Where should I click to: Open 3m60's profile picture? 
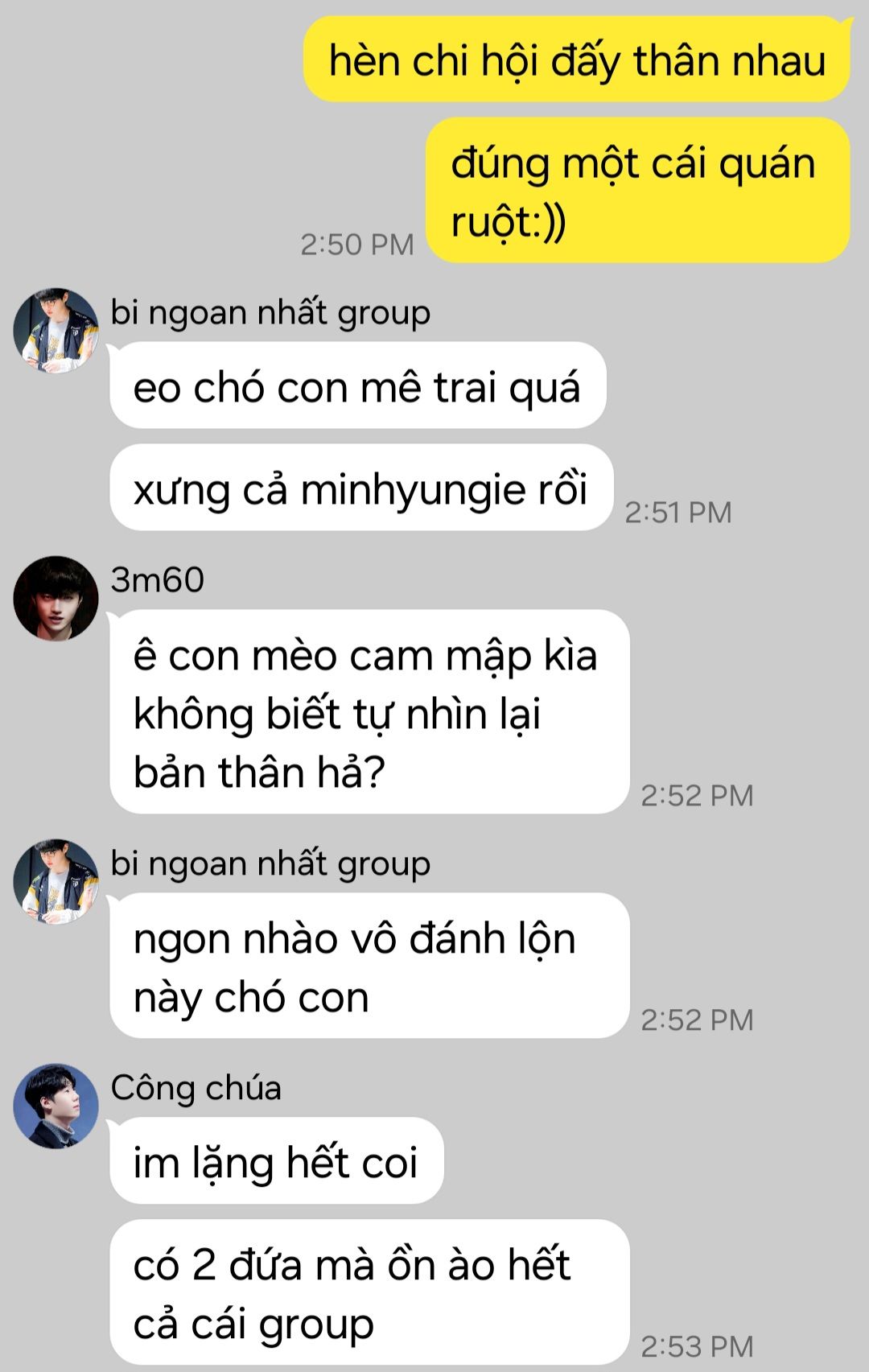56,598
